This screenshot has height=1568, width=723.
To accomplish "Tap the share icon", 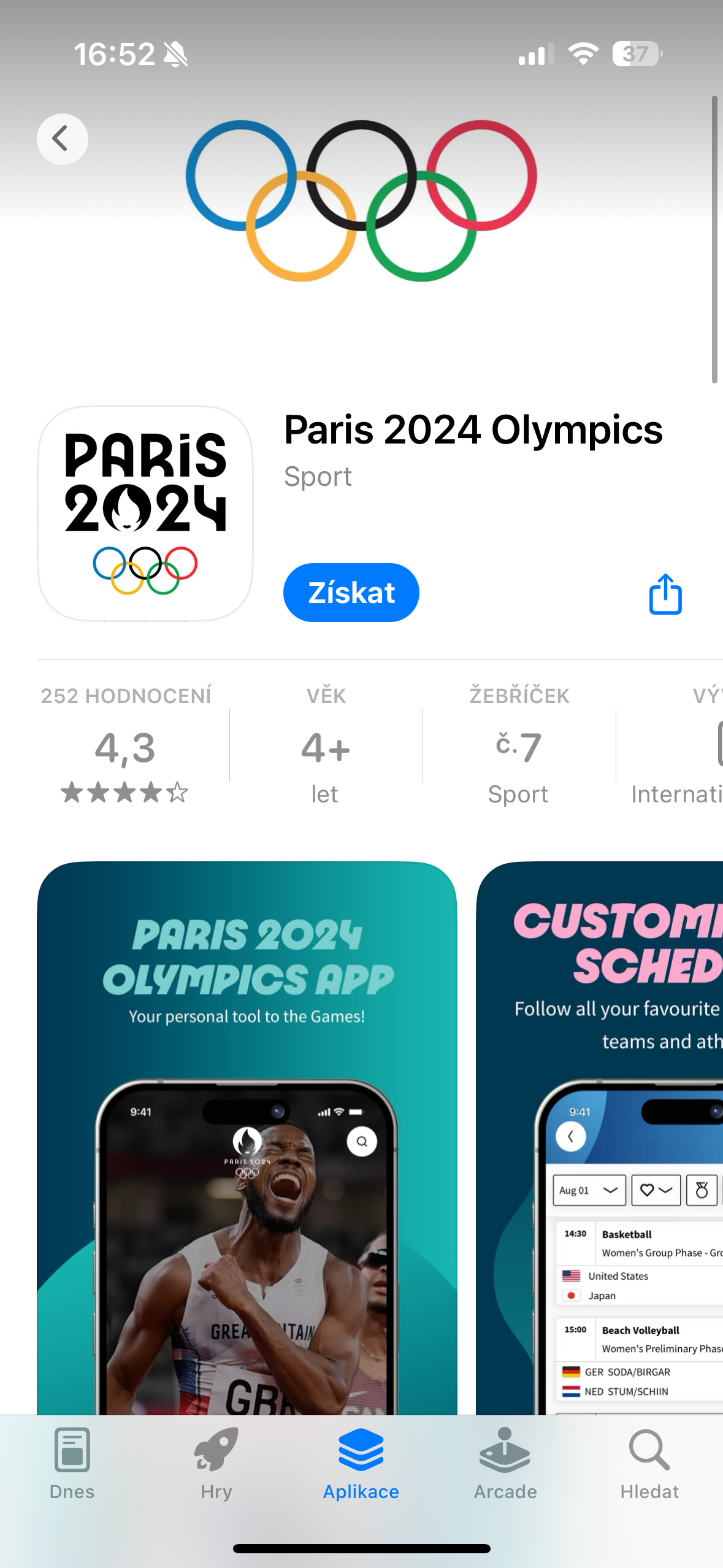I will pyautogui.click(x=665, y=593).
